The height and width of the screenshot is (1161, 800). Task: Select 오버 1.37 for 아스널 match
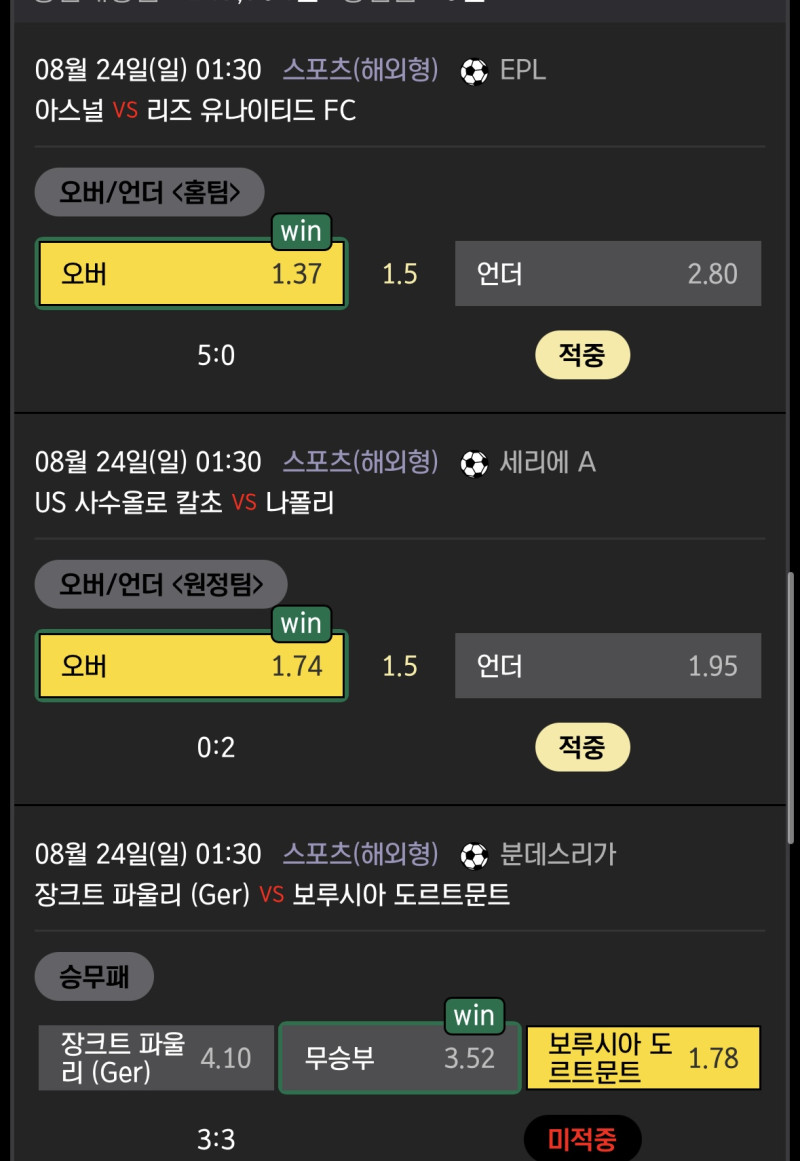(x=191, y=273)
